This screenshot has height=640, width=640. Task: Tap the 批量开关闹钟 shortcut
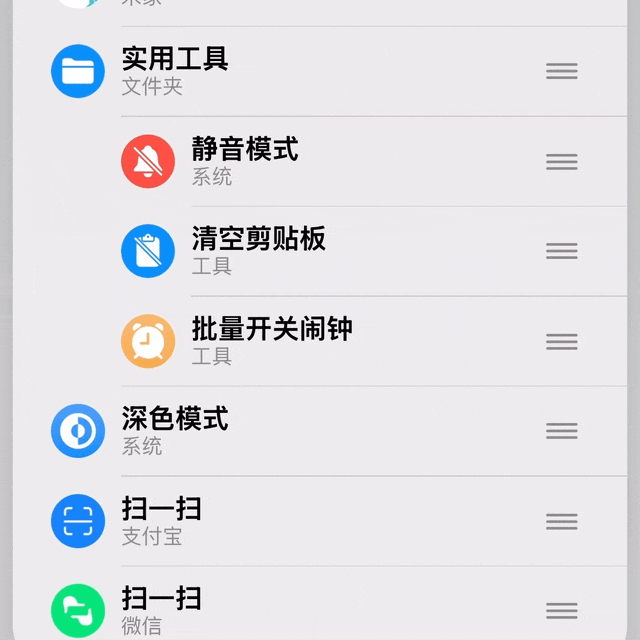tap(271, 341)
